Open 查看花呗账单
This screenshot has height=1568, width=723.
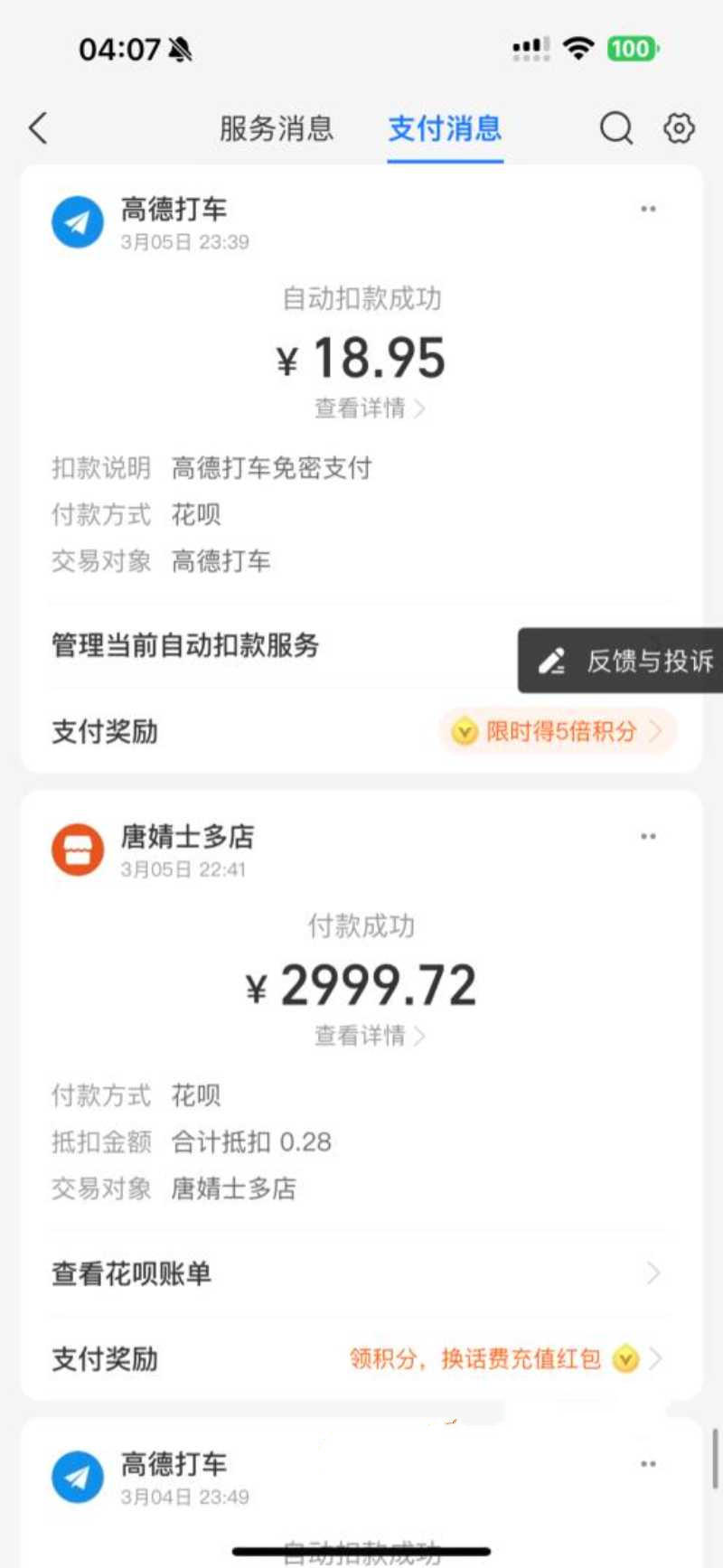131,1272
